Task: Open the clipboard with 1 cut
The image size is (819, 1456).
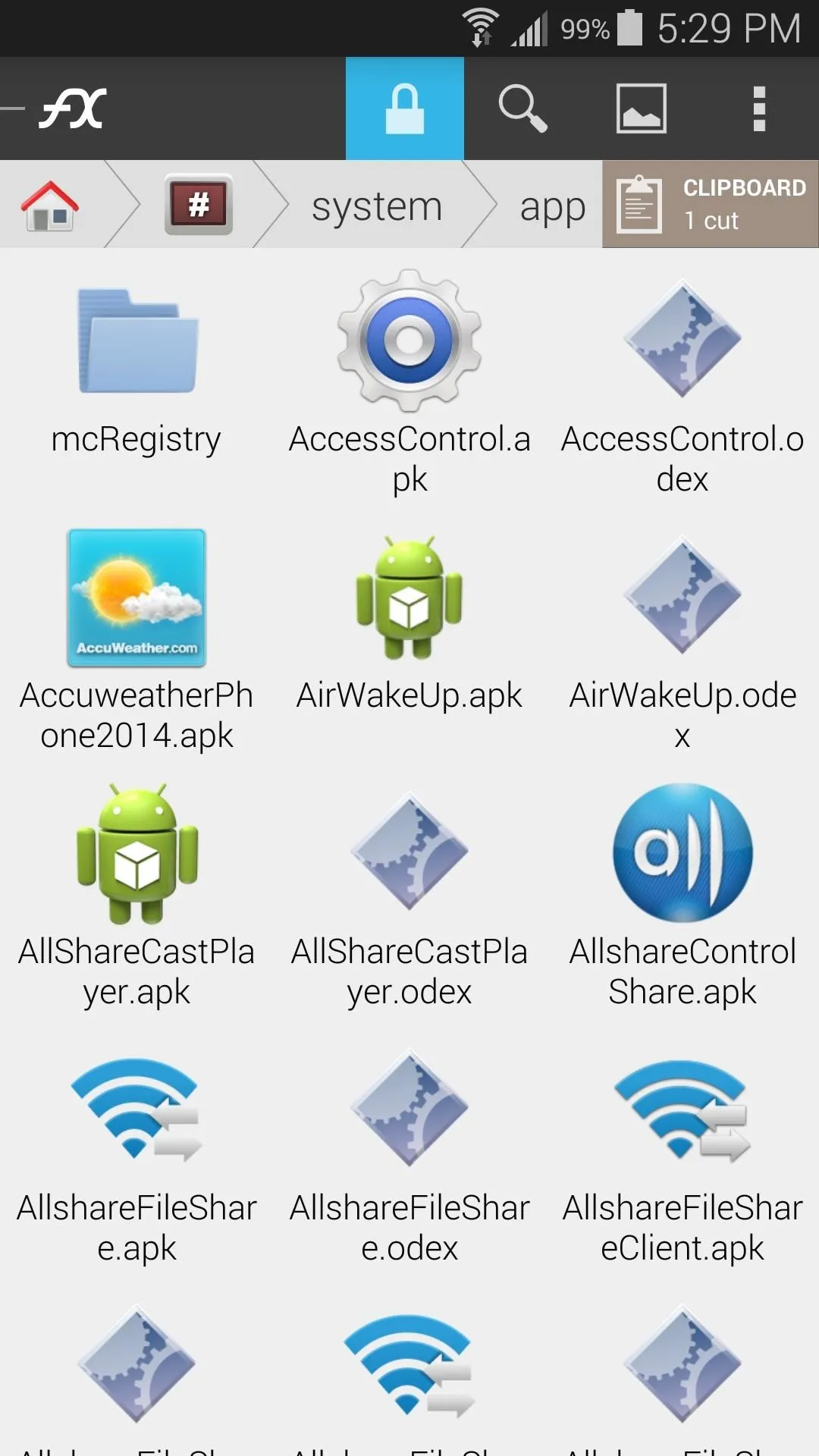Action: click(x=711, y=204)
